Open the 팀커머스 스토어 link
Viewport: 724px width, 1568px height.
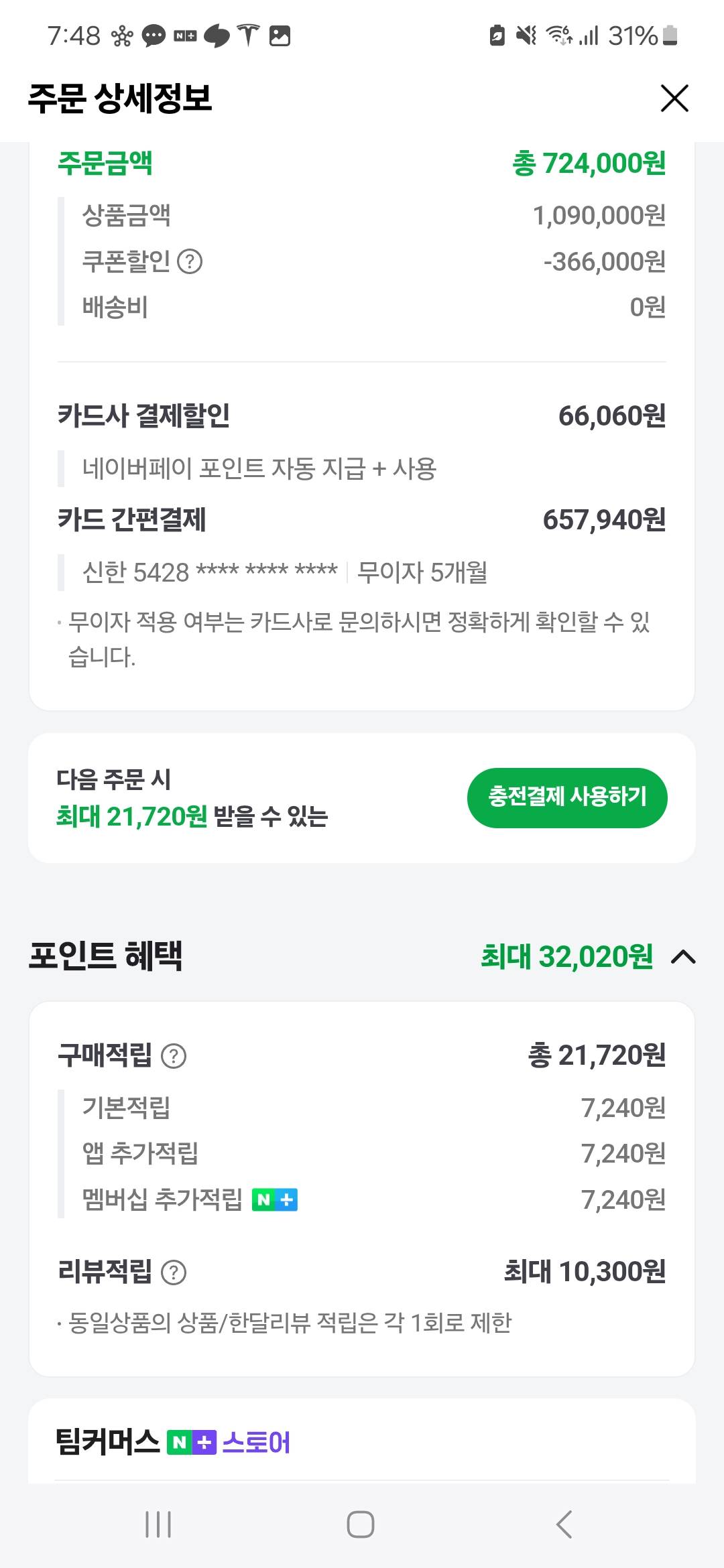173,1442
